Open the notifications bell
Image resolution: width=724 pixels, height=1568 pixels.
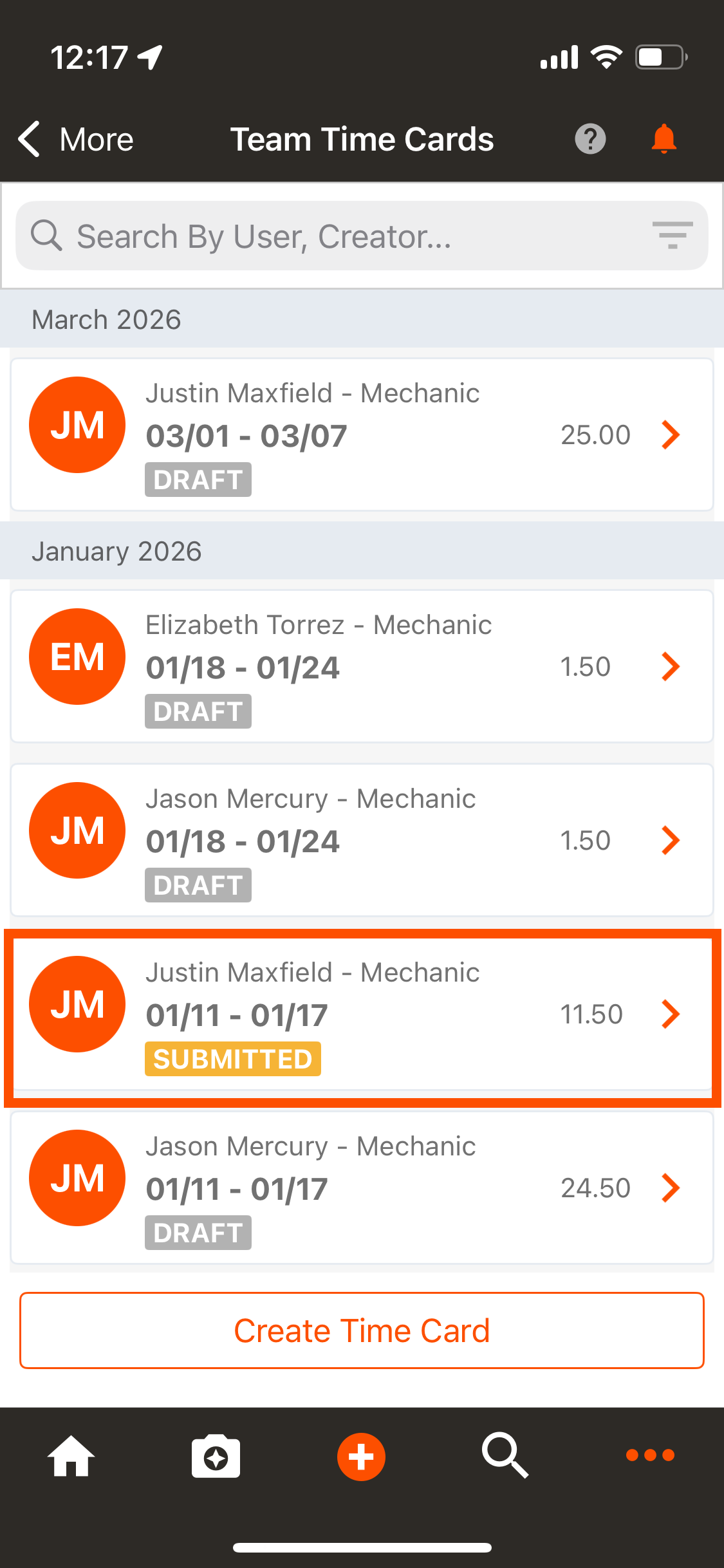(x=664, y=139)
